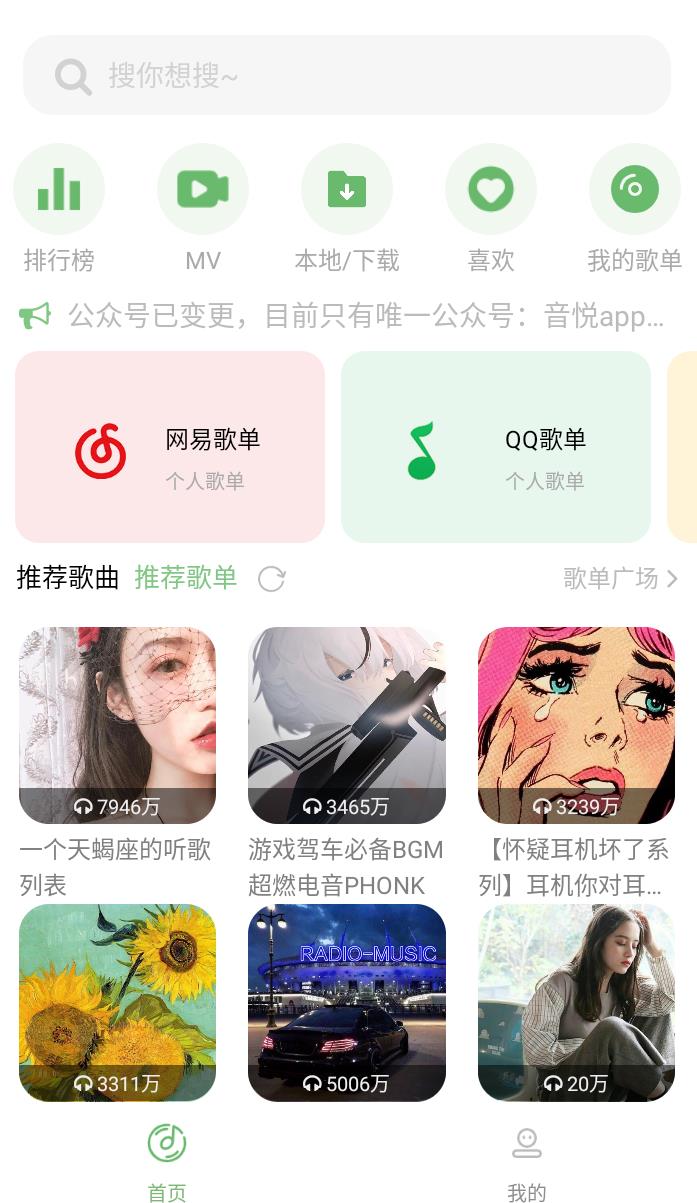Open the MV section
Screen dimensions: 697x1203
pyautogui.click(x=203, y=189)
